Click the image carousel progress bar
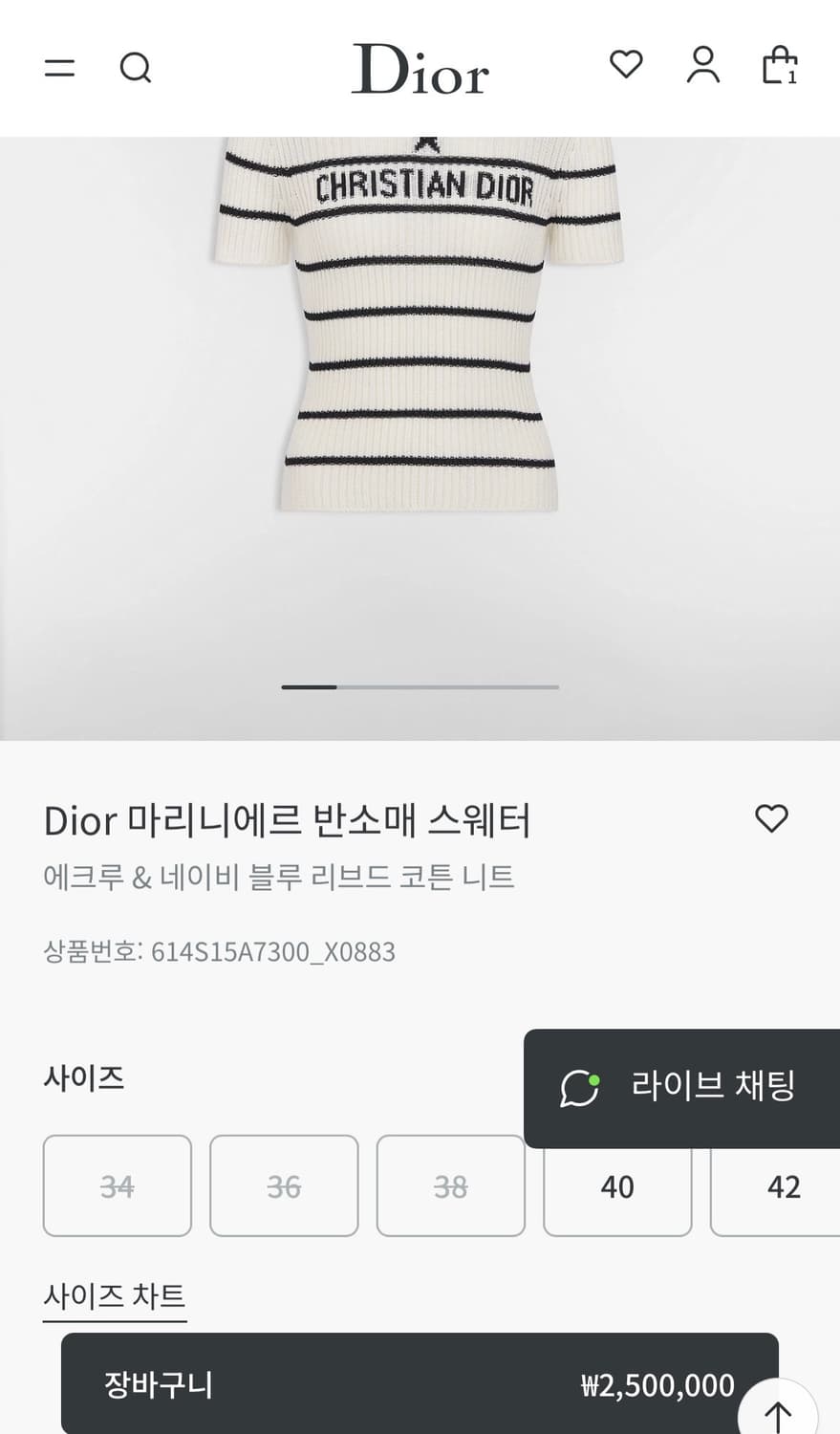Screen dimensions: 840x1434 420,687
